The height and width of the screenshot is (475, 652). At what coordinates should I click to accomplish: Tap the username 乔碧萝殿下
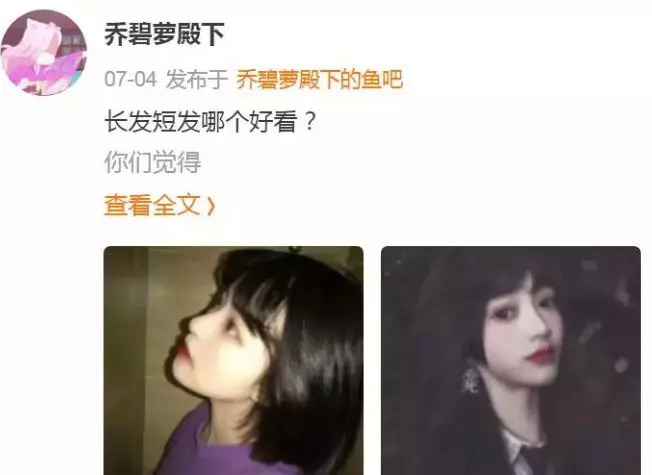[163, 34]
